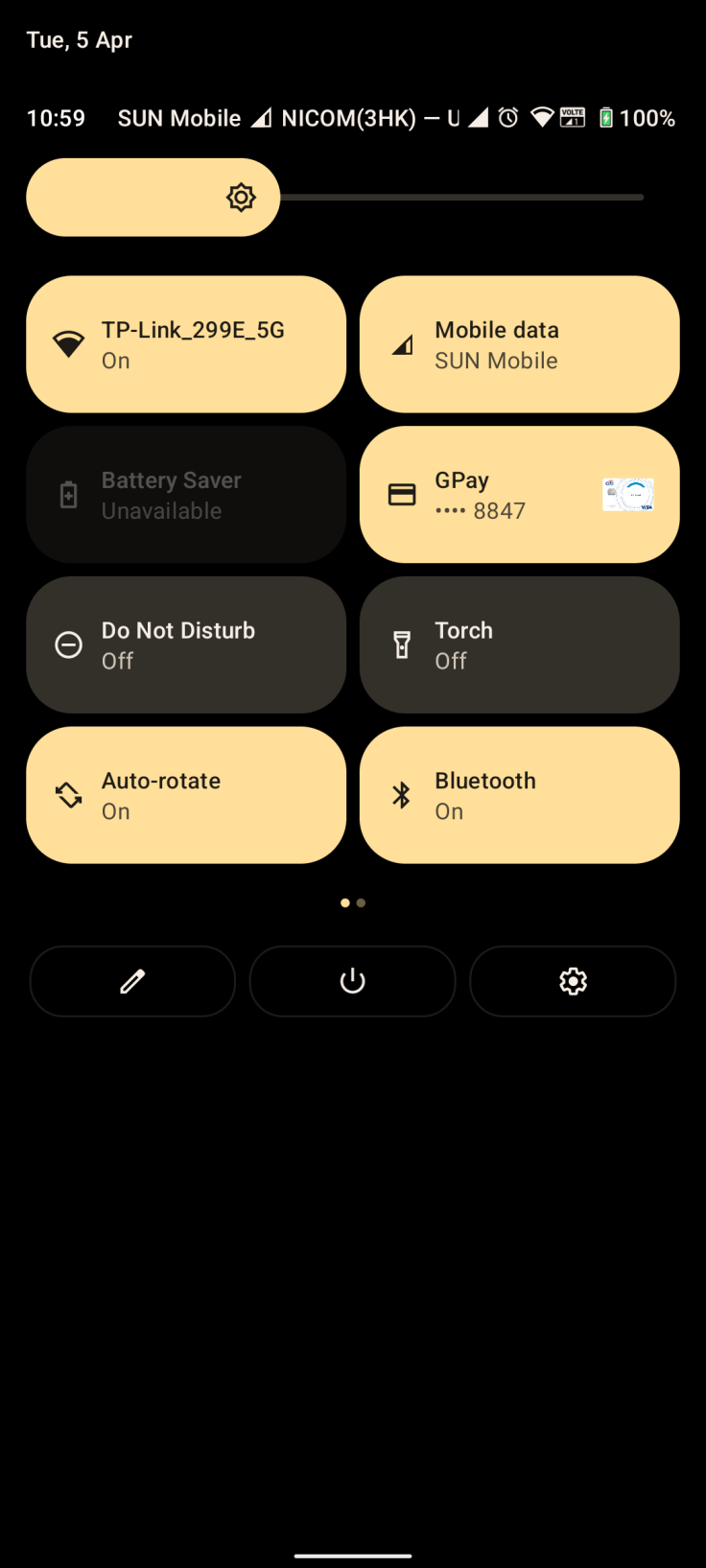Tap the Battery Saver tile

click(x=186, y=495)
